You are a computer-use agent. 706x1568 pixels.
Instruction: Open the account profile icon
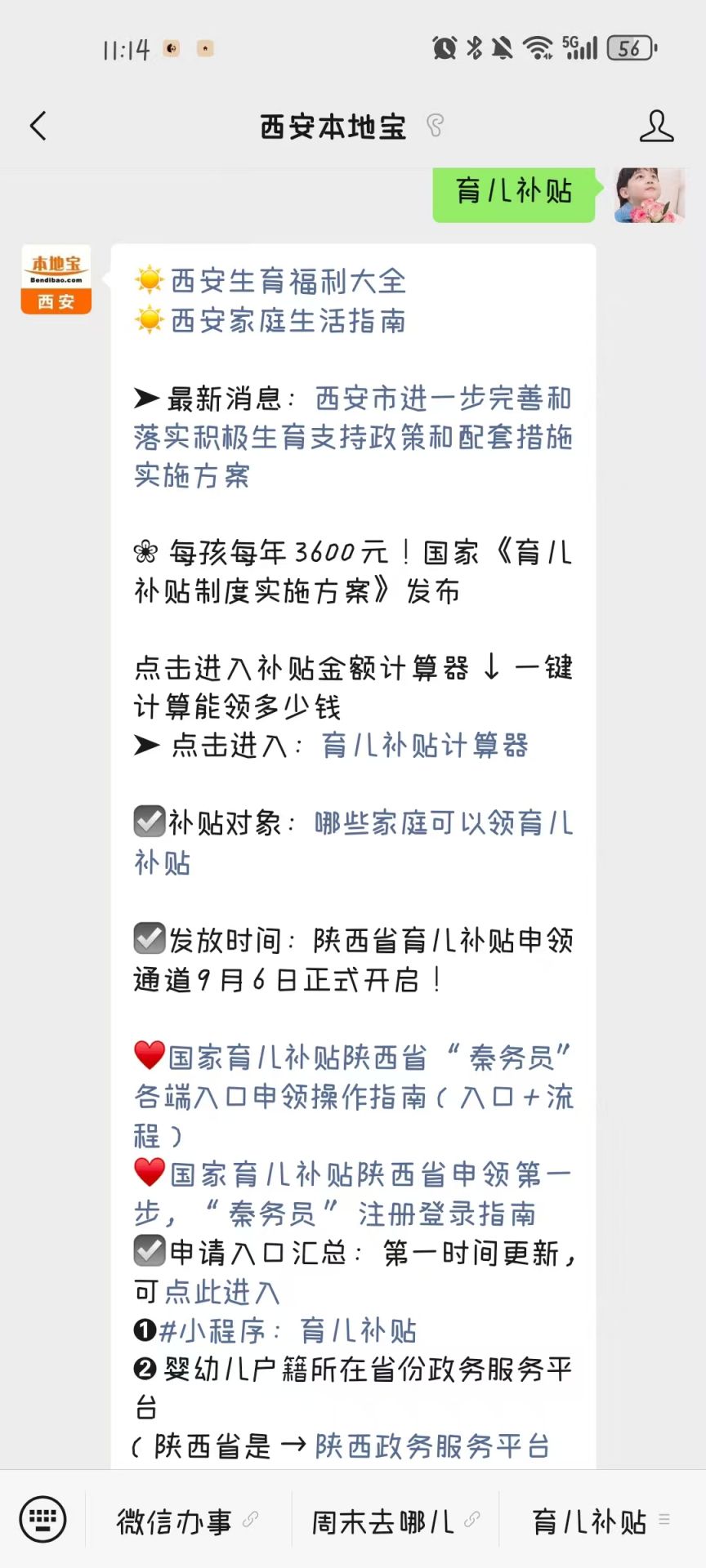(656, 127)
